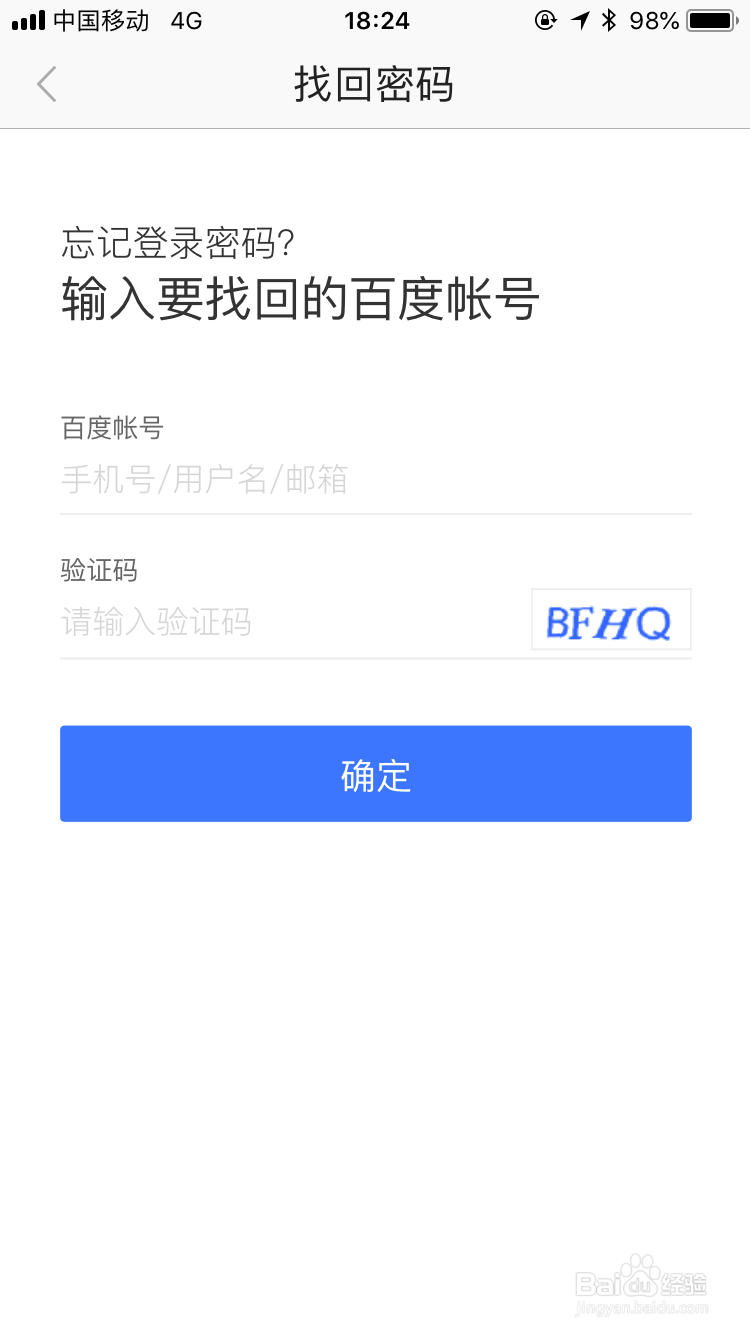Tap the BFHQ captcha image to refresh it

pyautogui.click(x=610, y=620)
